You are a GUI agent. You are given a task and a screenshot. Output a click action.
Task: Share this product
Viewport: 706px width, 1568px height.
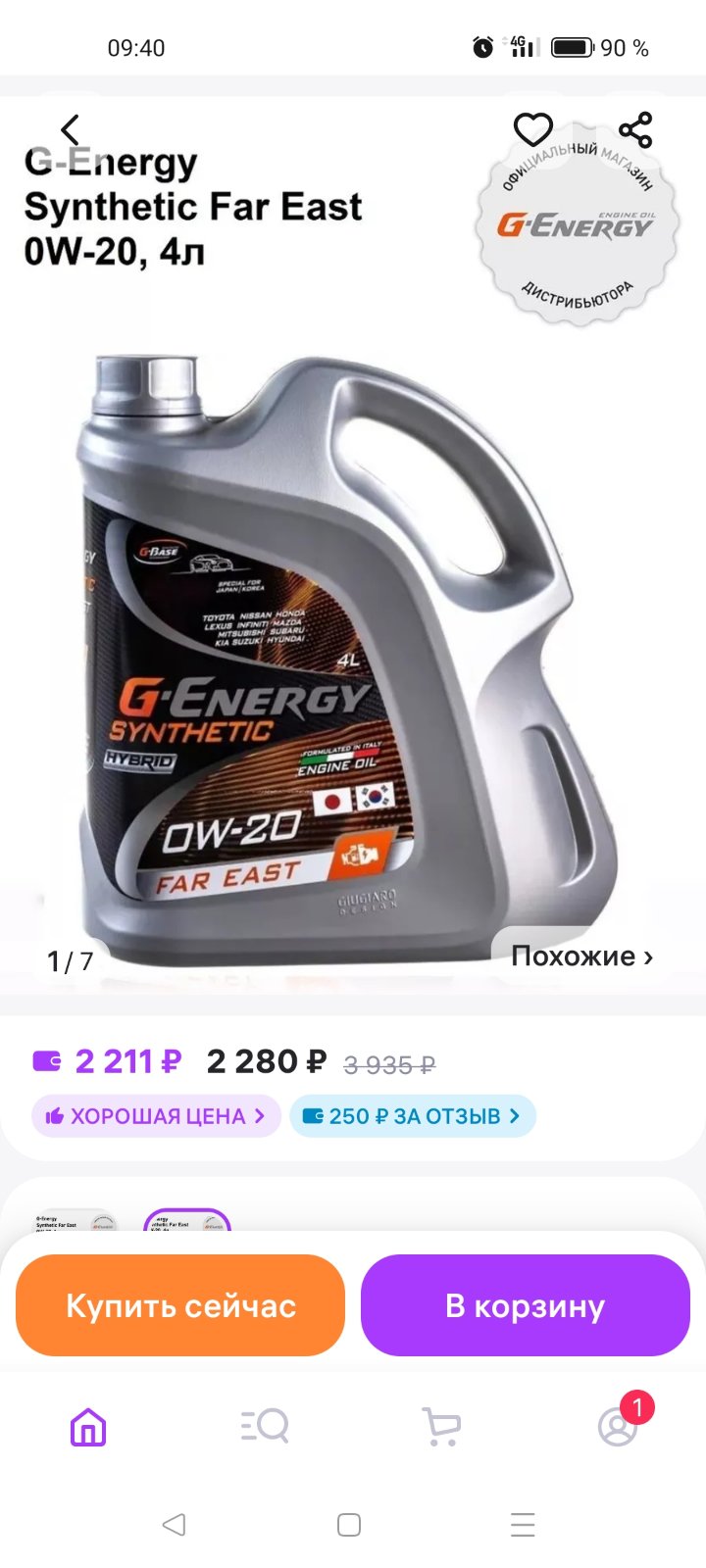click(x=635, y=129)
